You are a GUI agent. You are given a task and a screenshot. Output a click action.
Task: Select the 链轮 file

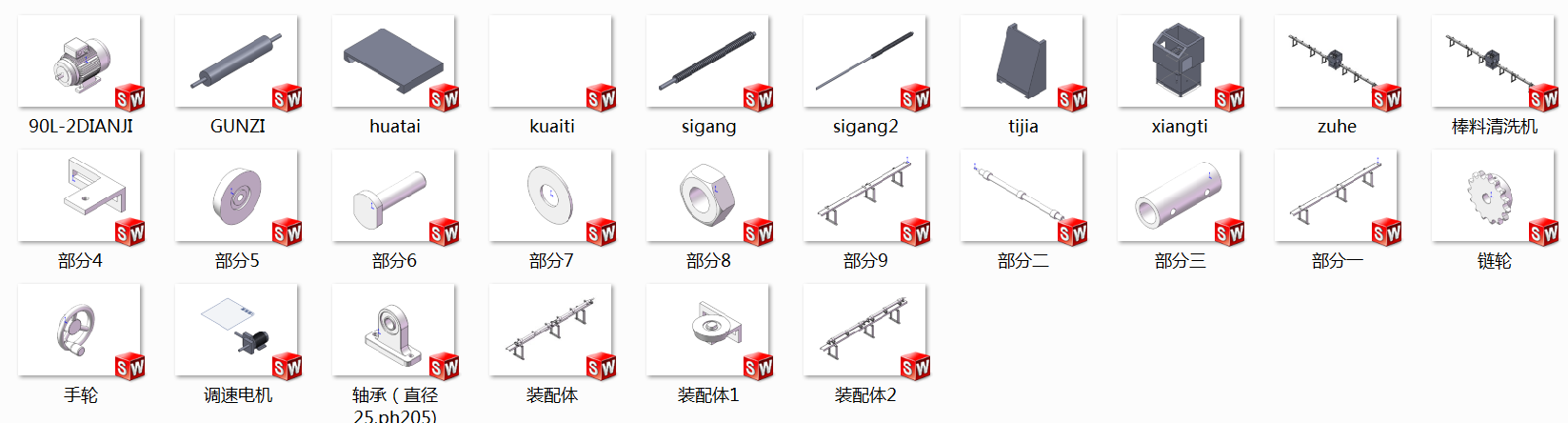(1494, 197)
